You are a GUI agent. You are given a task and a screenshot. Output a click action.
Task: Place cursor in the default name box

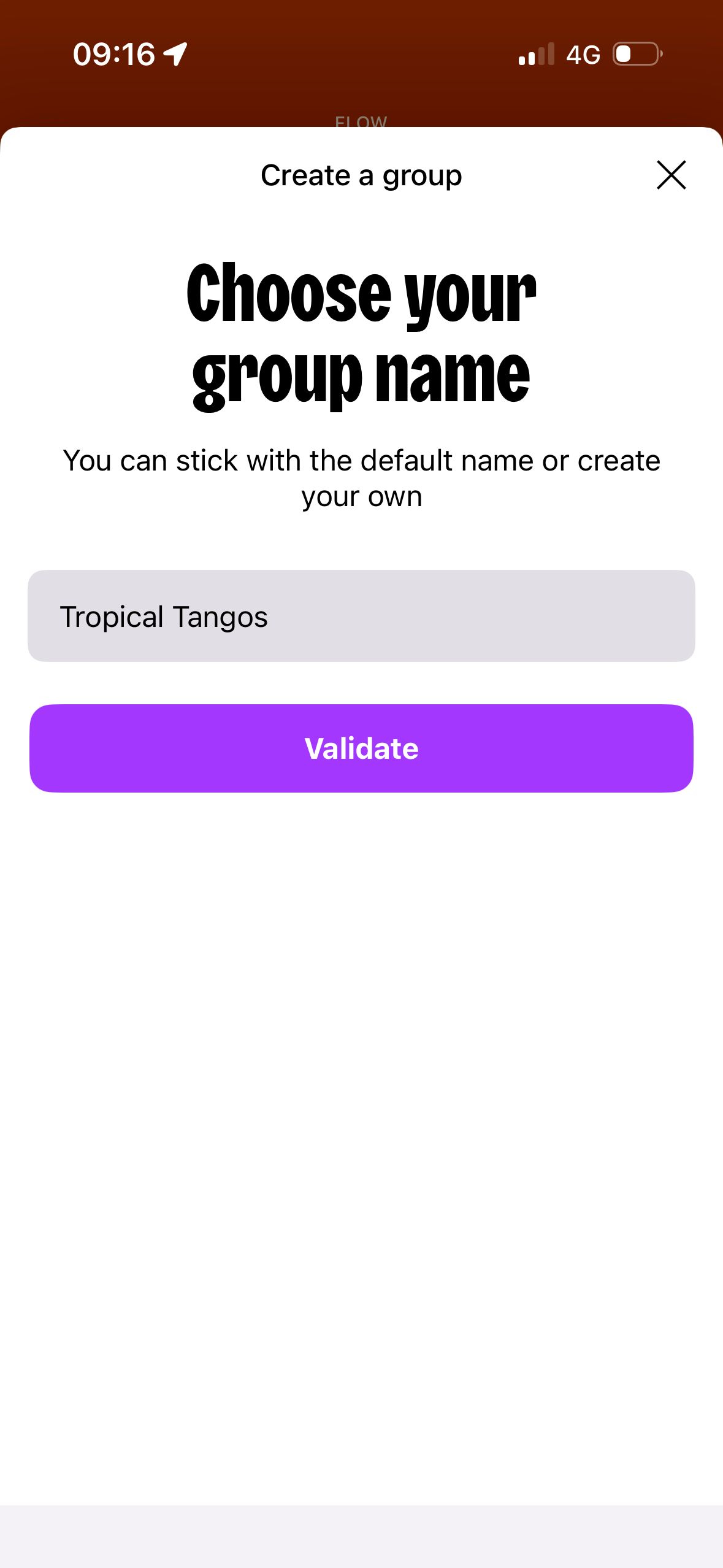361,617
